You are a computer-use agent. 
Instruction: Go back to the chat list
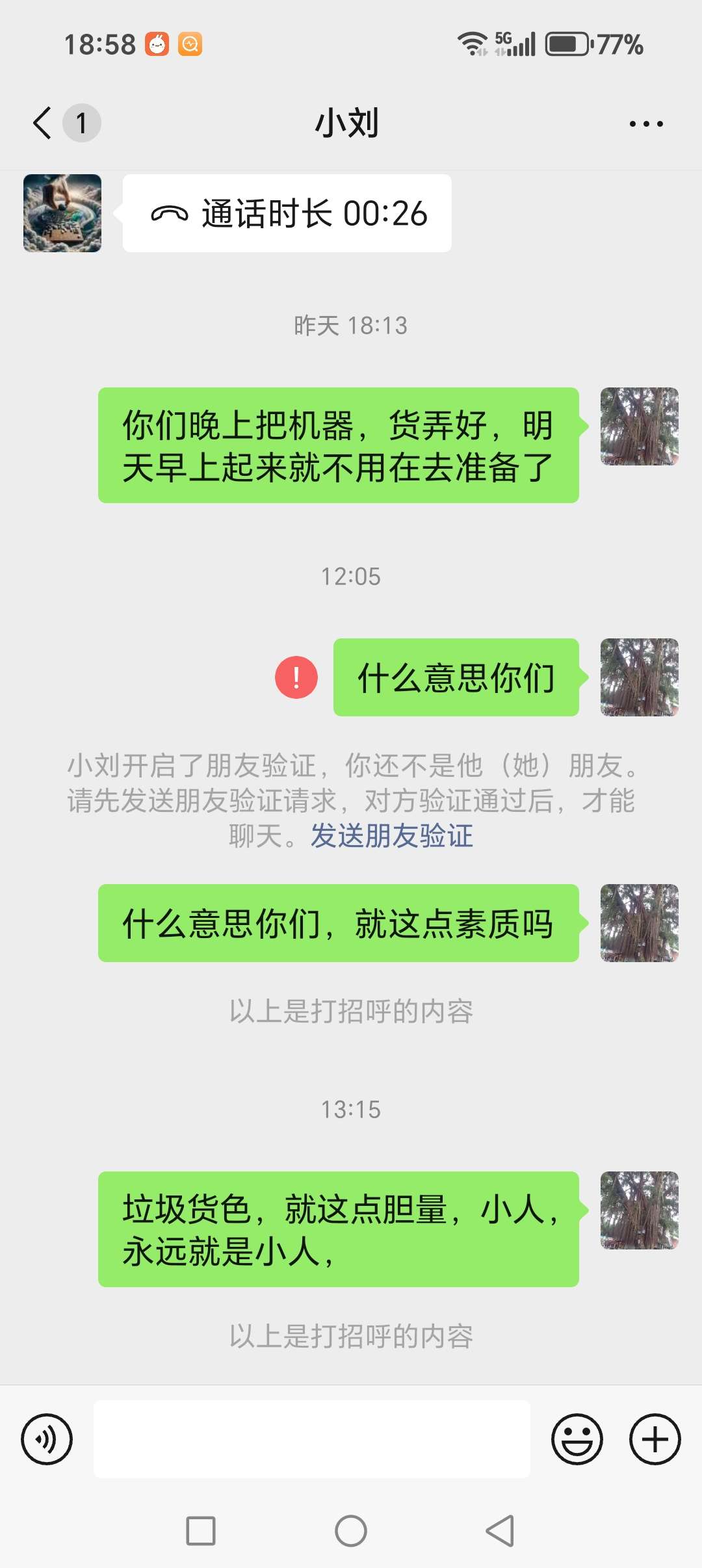[x=43, y=123]
